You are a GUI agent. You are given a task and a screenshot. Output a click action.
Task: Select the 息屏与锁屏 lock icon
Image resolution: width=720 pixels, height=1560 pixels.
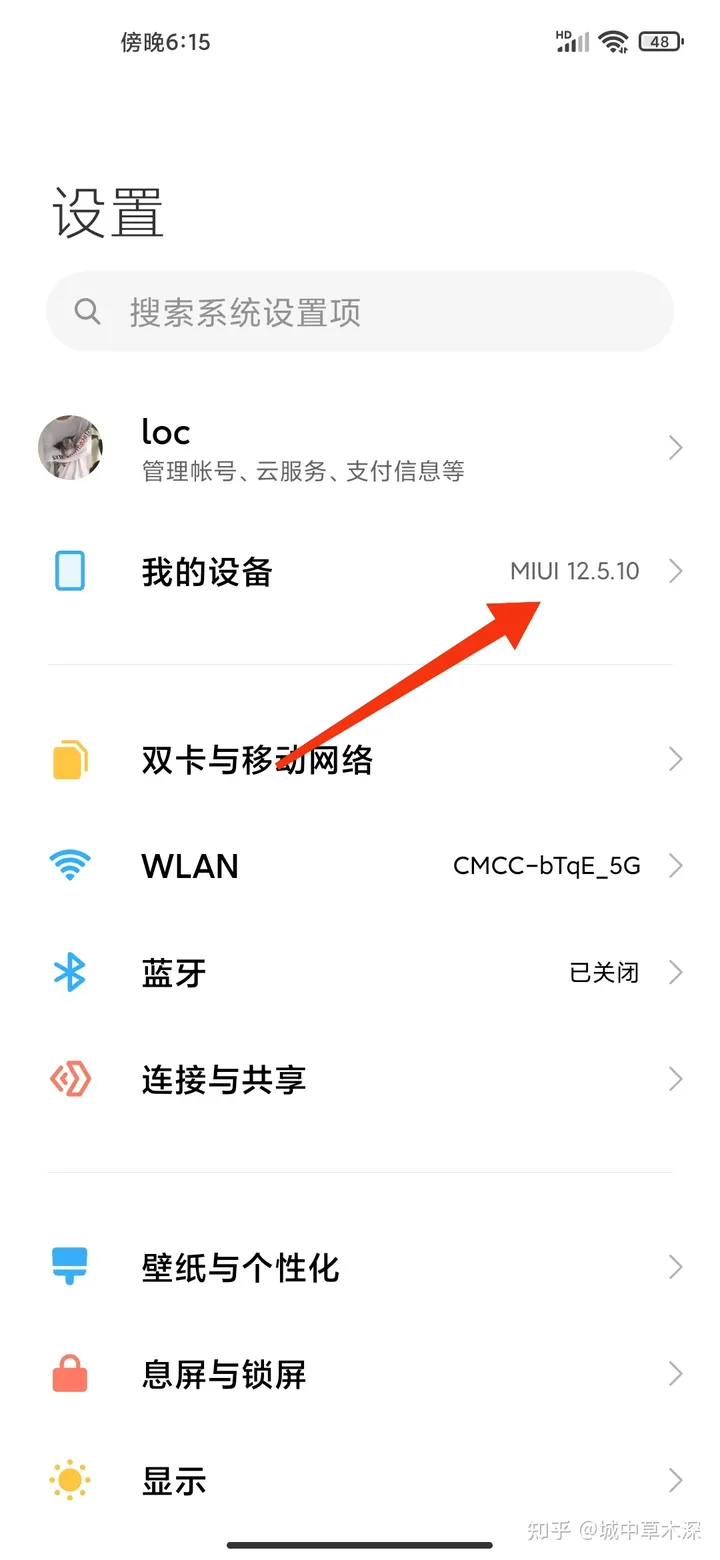tap(69, 1374)
